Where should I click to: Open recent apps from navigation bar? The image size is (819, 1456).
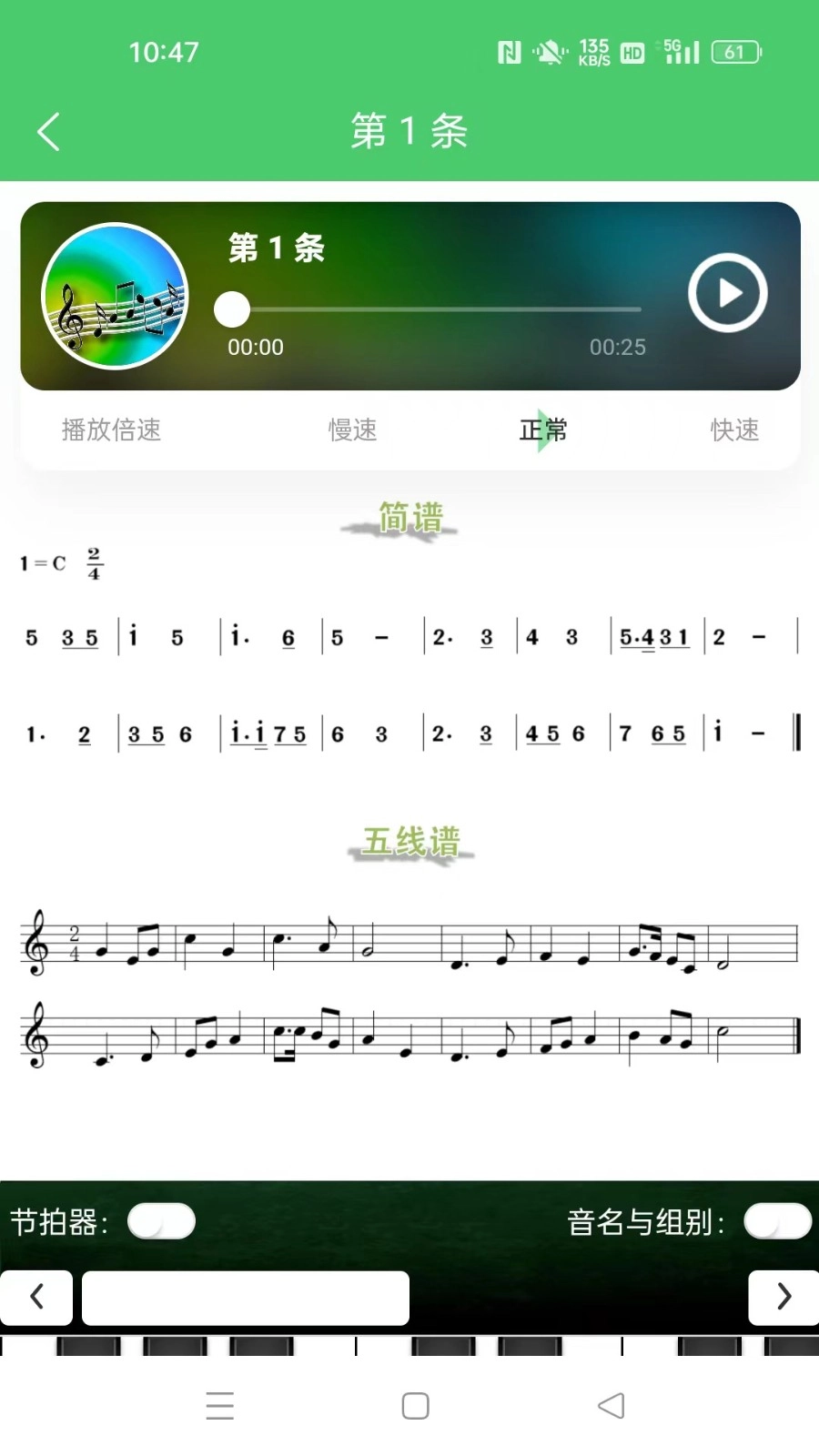coord(220,1406)
